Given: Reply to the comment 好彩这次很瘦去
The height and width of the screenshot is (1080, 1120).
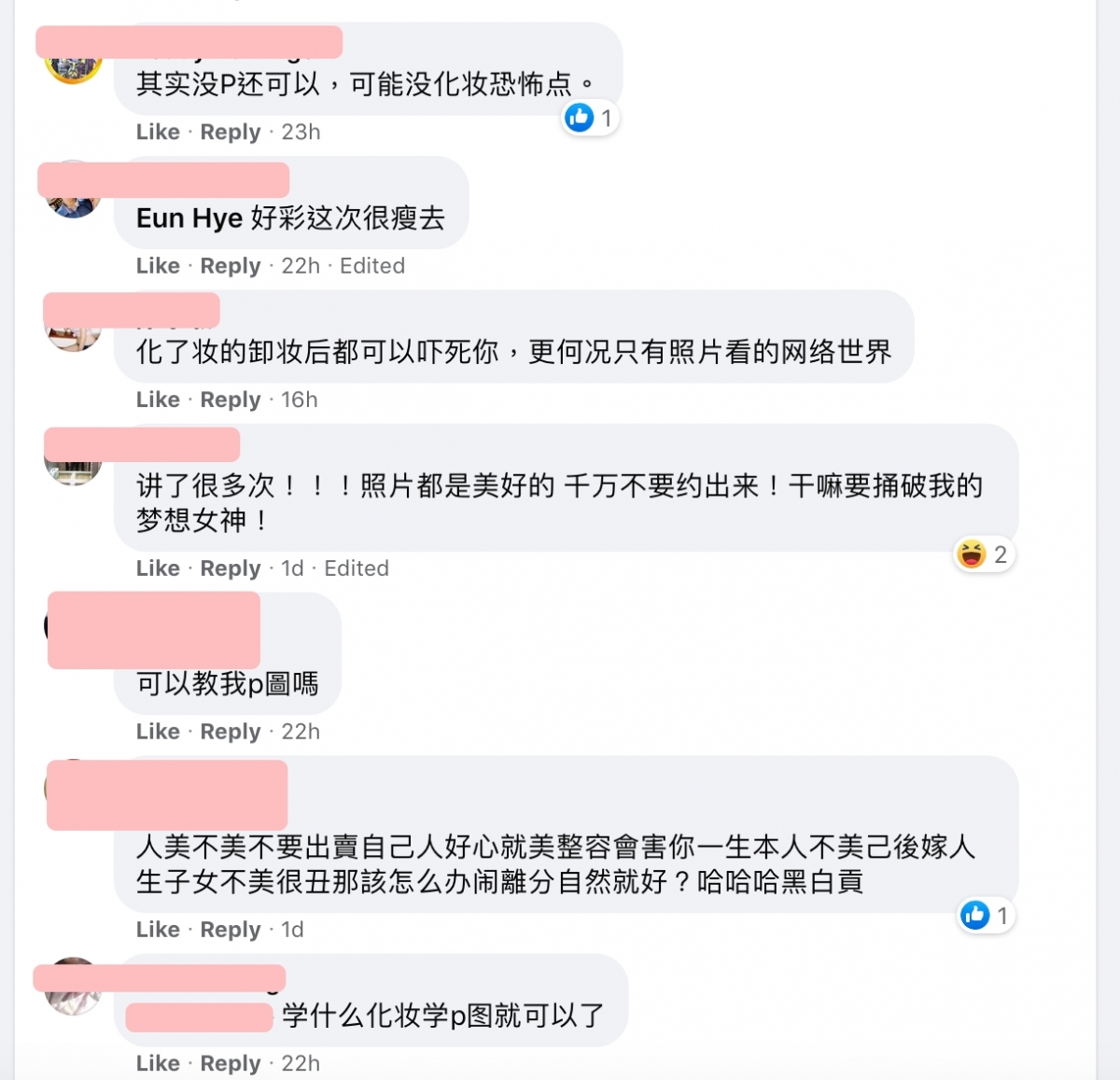Looking at the screenshot, I should tap(230, 266).
